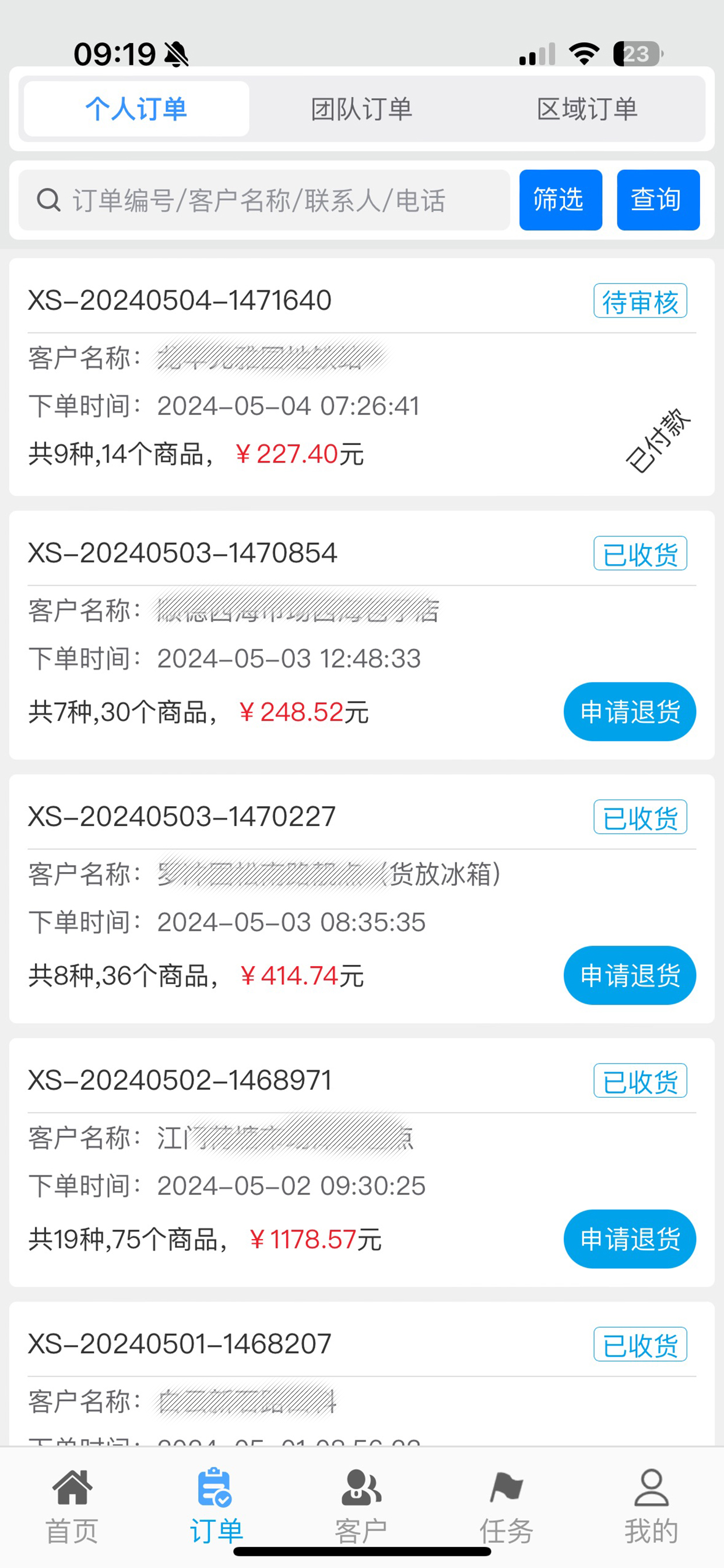Switch to the 任务 tasks tab
Viewport: 724px width, 1568px height.
pos(506,1507)
